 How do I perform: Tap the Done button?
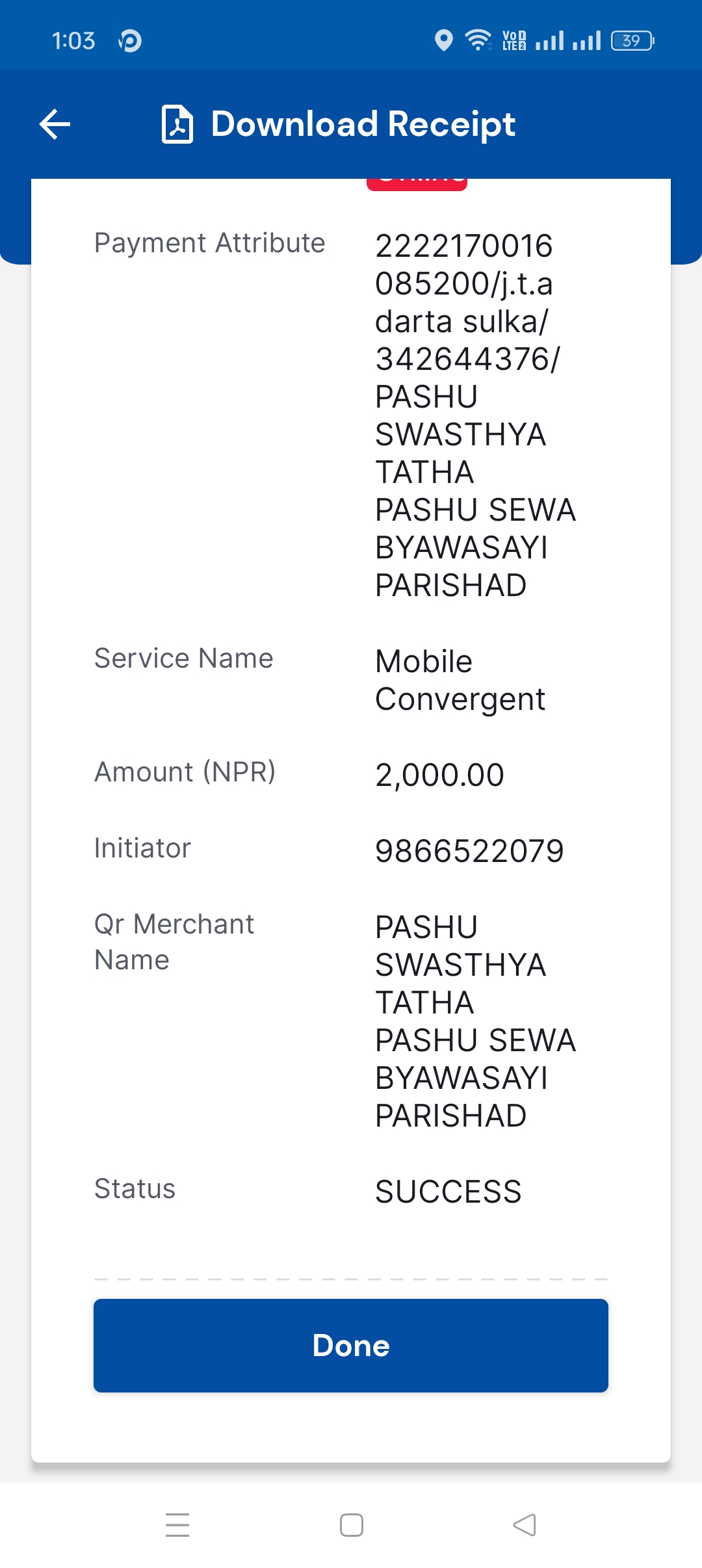[351, 1345]
